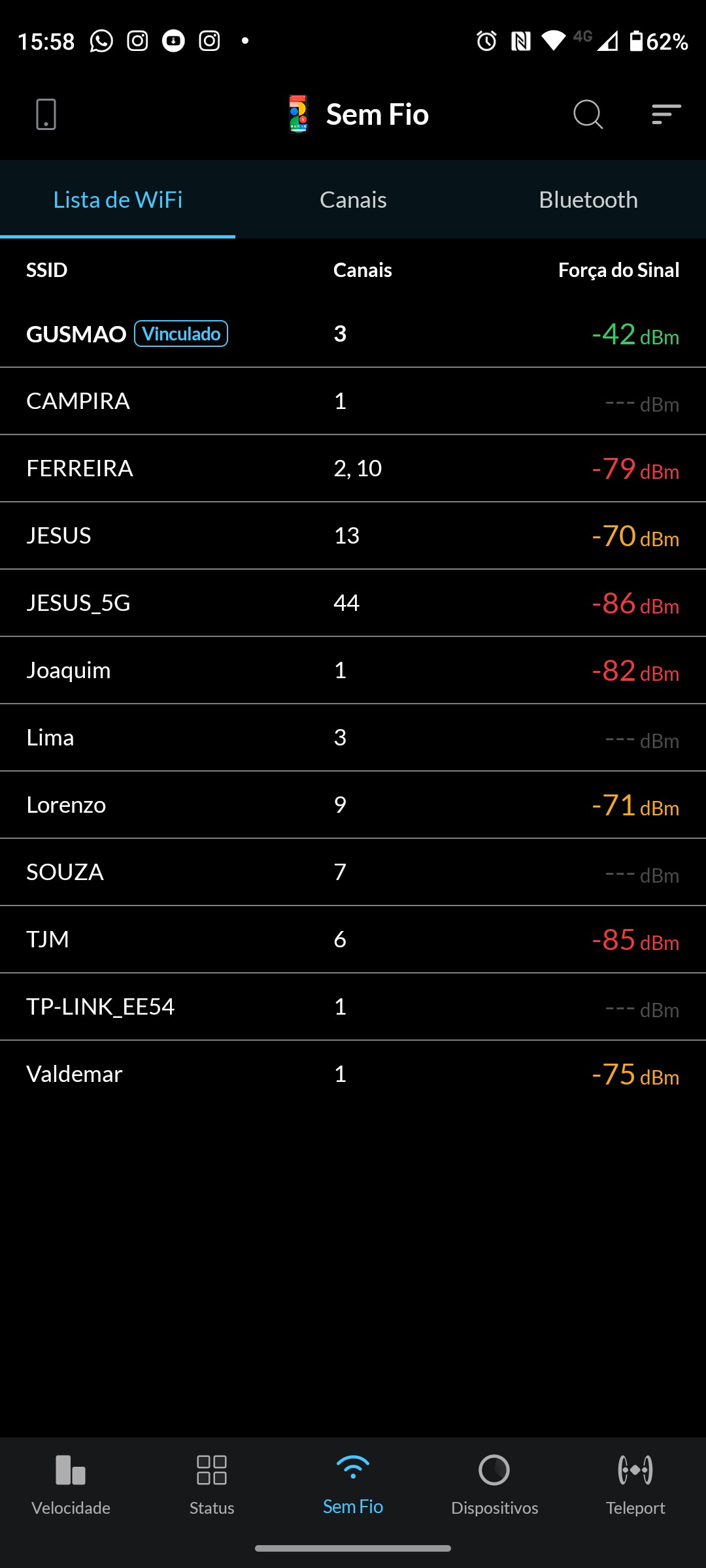Tap the phone device icon
The width and height of the screenshot is (706, 1568).
tap(46, 114)
